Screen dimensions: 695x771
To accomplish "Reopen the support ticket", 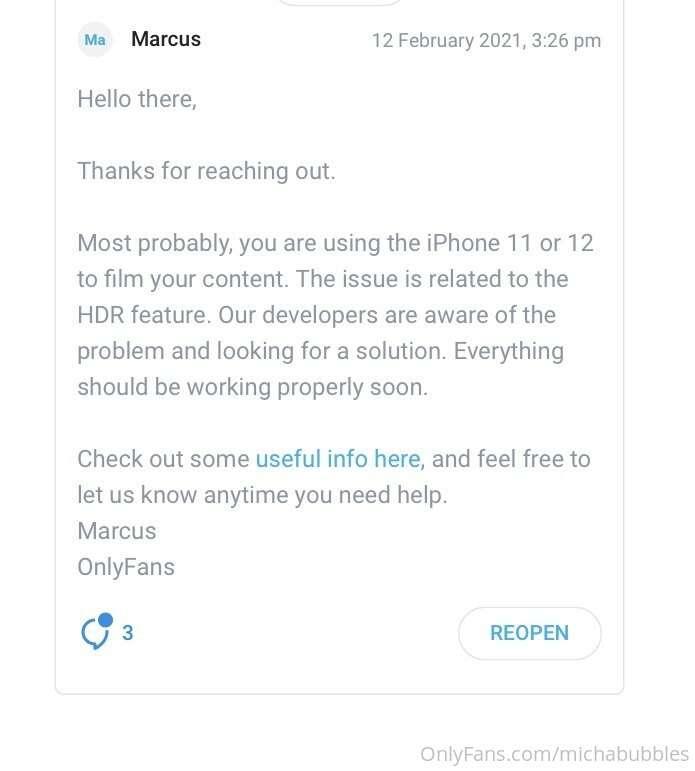I will click(529, 633).
